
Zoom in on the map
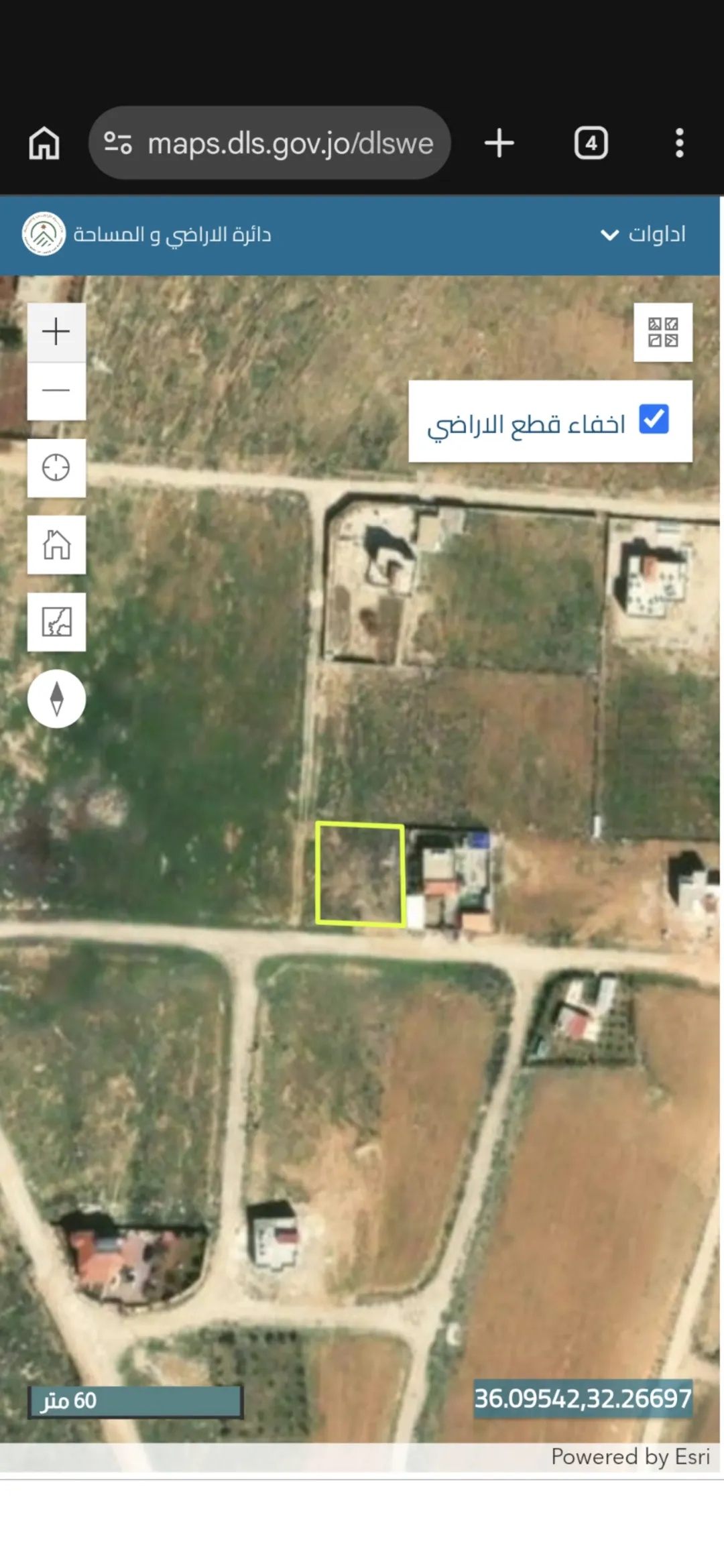pos(56,332)
